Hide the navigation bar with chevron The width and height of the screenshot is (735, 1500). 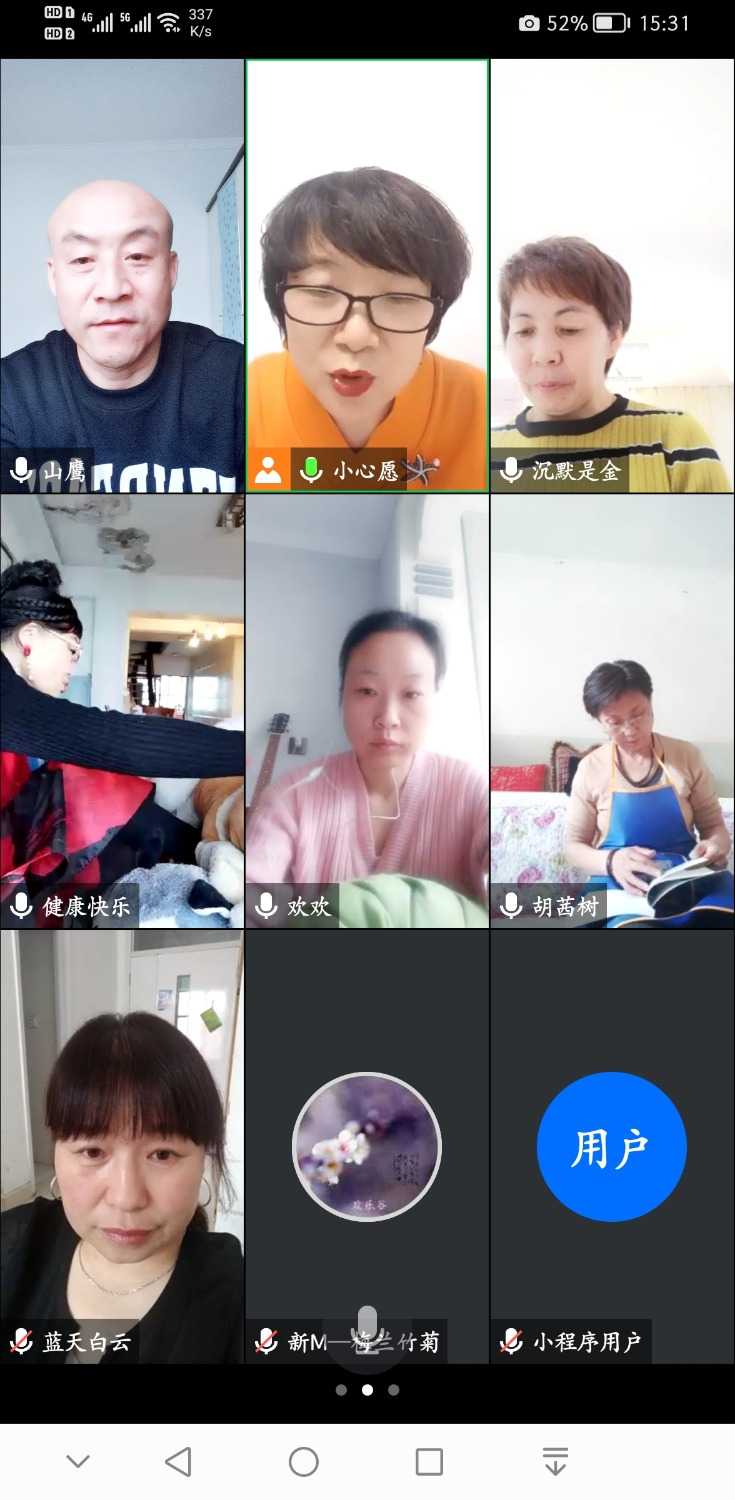click(78, 1462)
